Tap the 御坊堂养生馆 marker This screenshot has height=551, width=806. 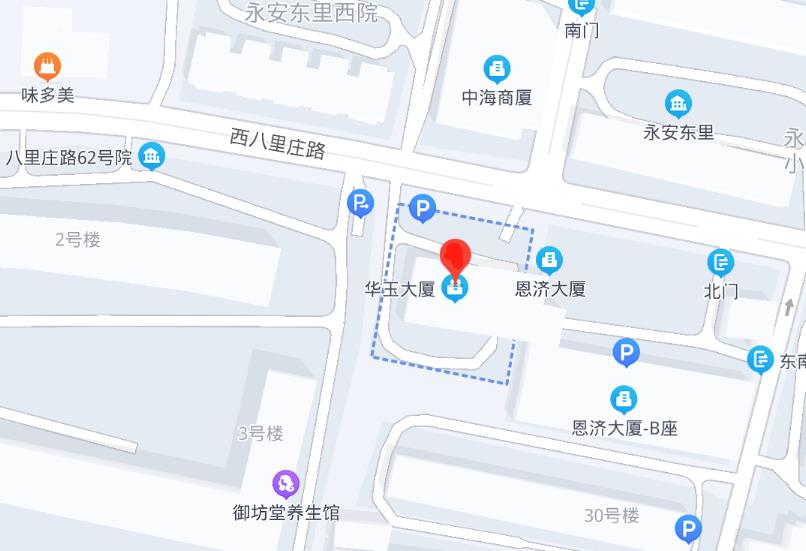tap(286, 485)
